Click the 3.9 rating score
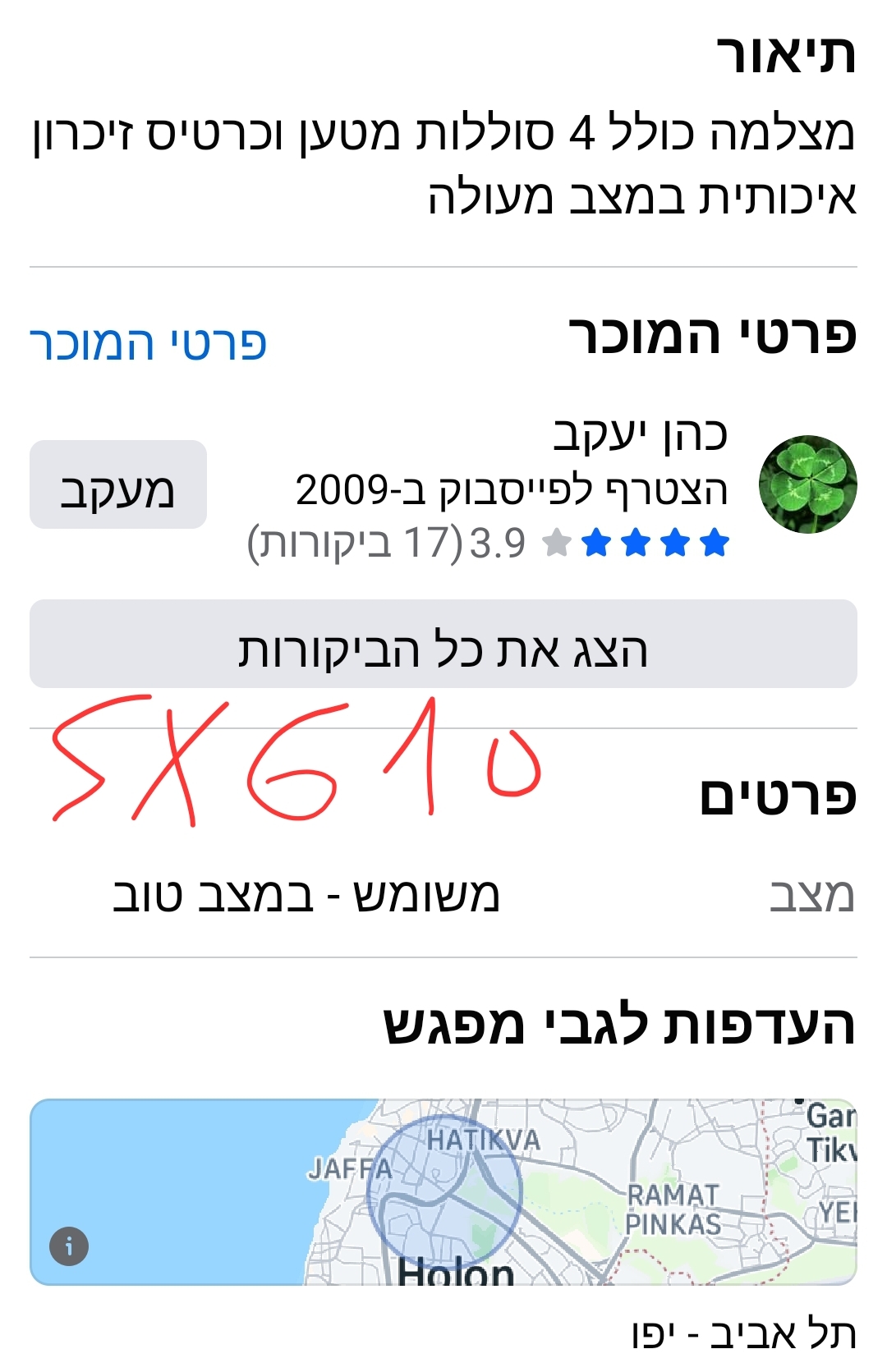Viewport: 887px width, 1372px height. 497,543
